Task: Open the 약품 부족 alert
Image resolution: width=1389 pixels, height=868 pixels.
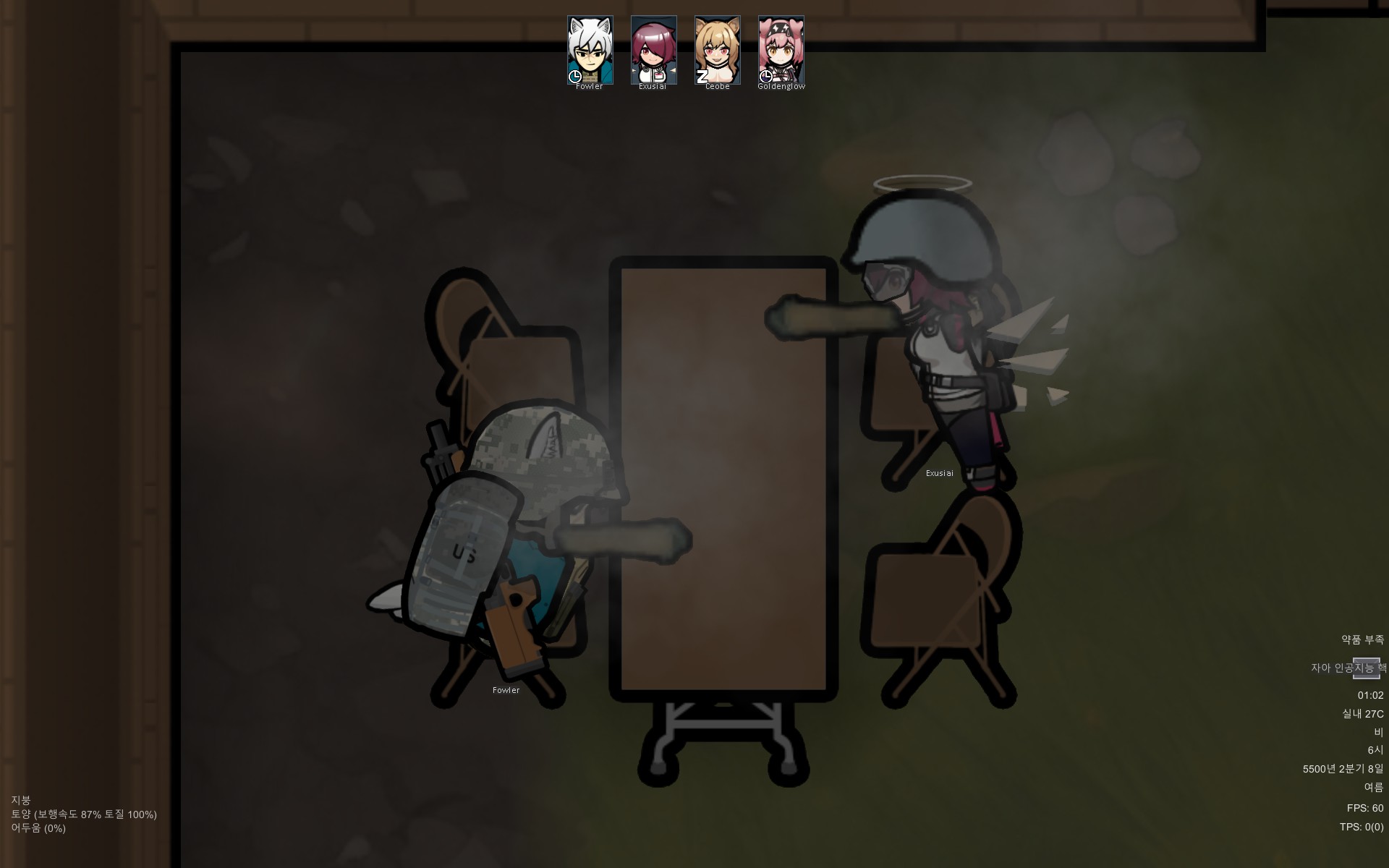Action: point(1362,639)
